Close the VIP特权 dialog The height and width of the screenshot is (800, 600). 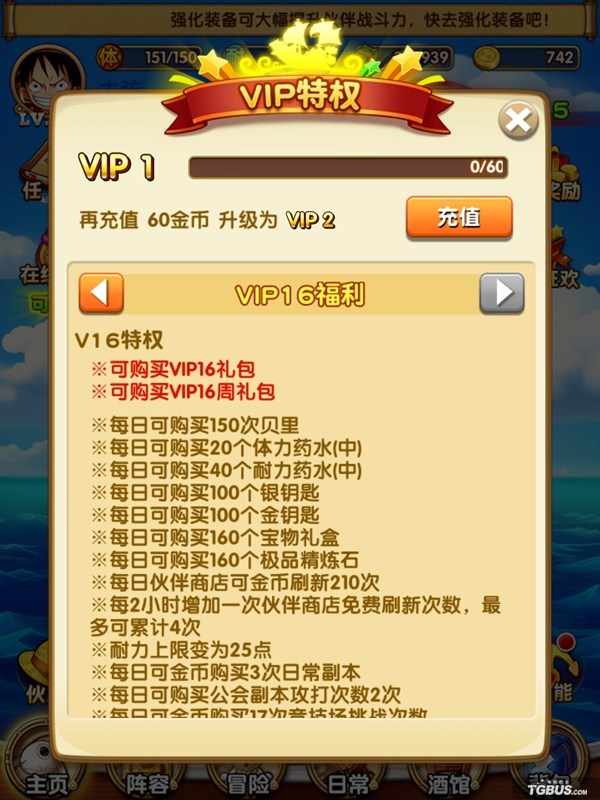click(x=517, y=121)
